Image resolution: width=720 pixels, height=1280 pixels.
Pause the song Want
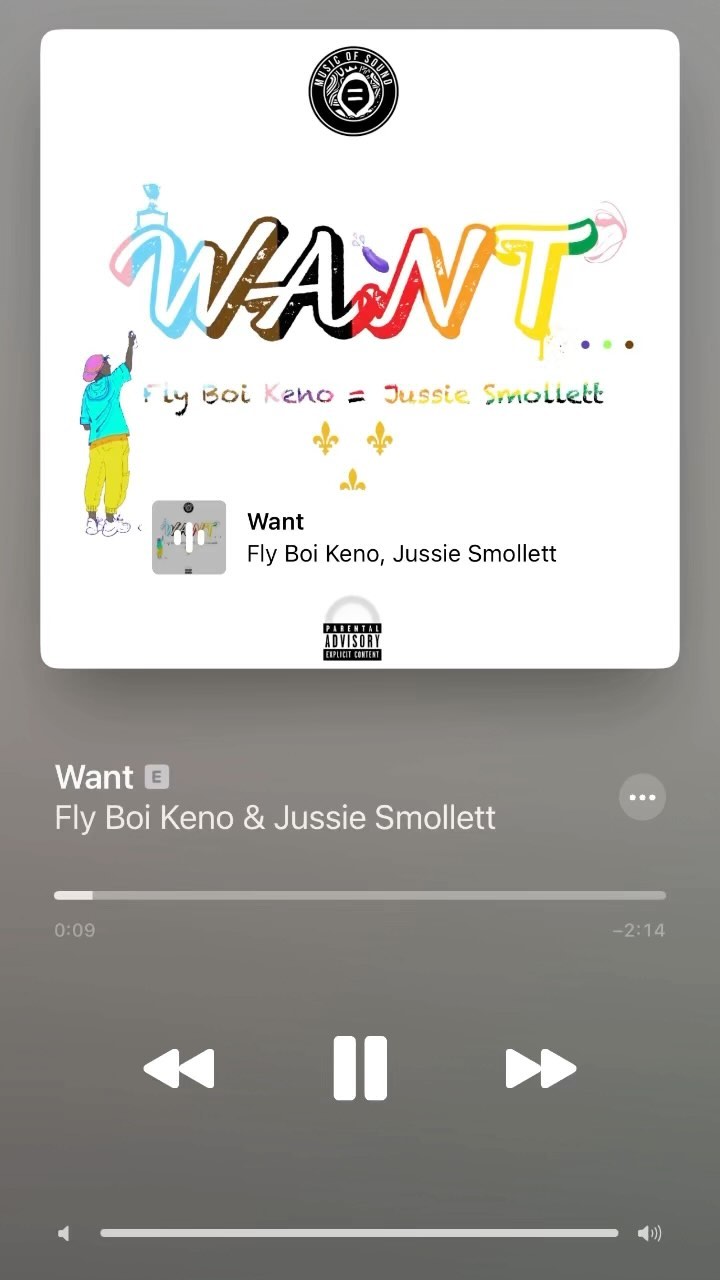click(360, 1068)
